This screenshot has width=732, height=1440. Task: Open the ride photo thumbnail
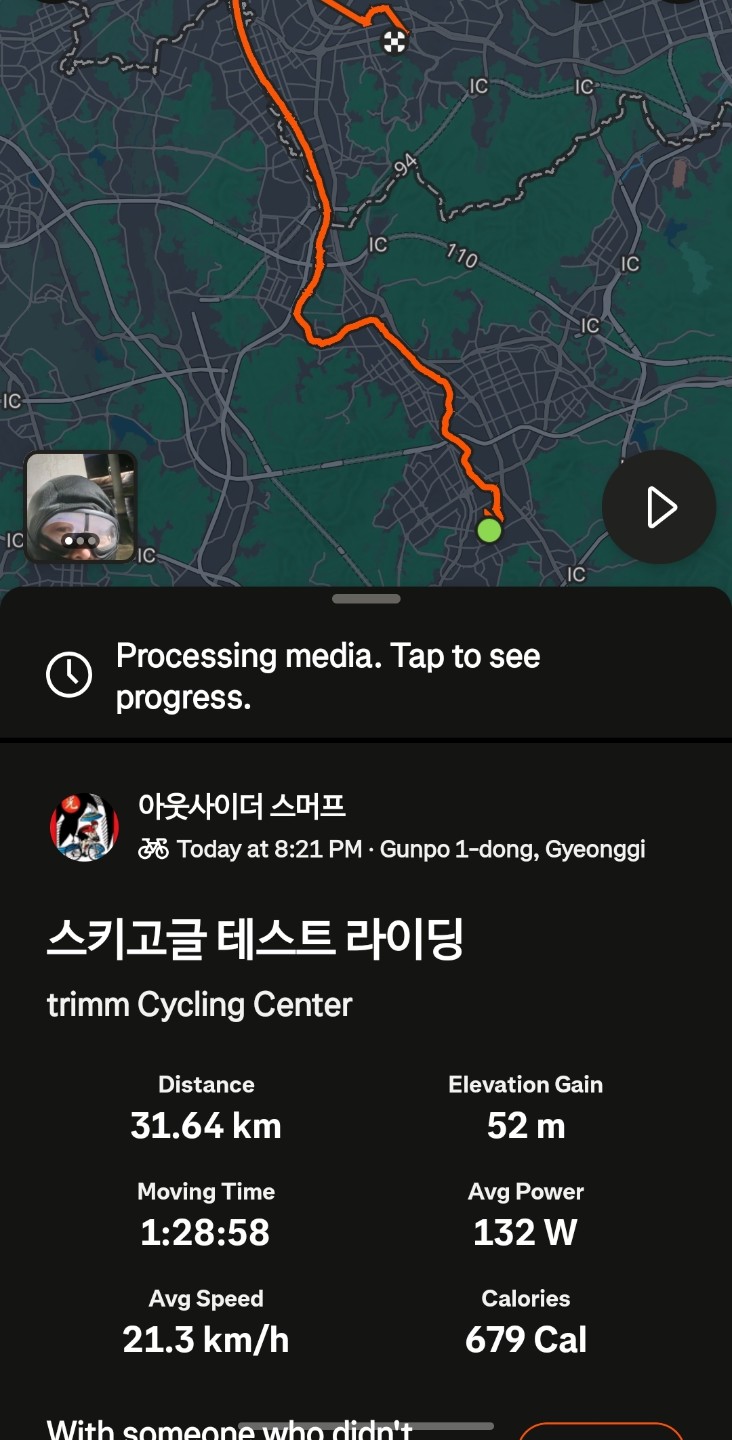point(80,506)
